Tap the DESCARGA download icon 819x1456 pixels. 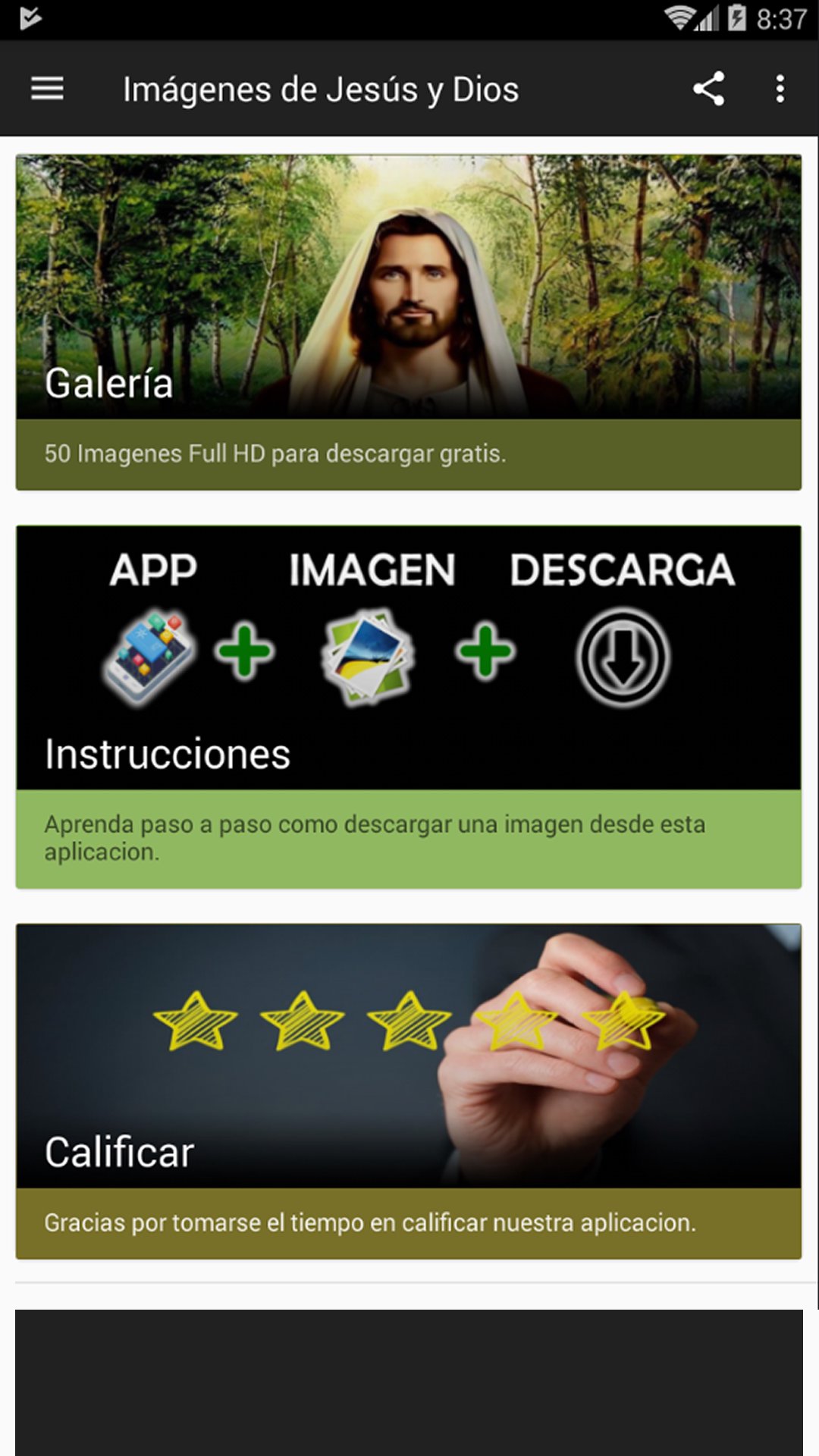click(x=620, y=657)
